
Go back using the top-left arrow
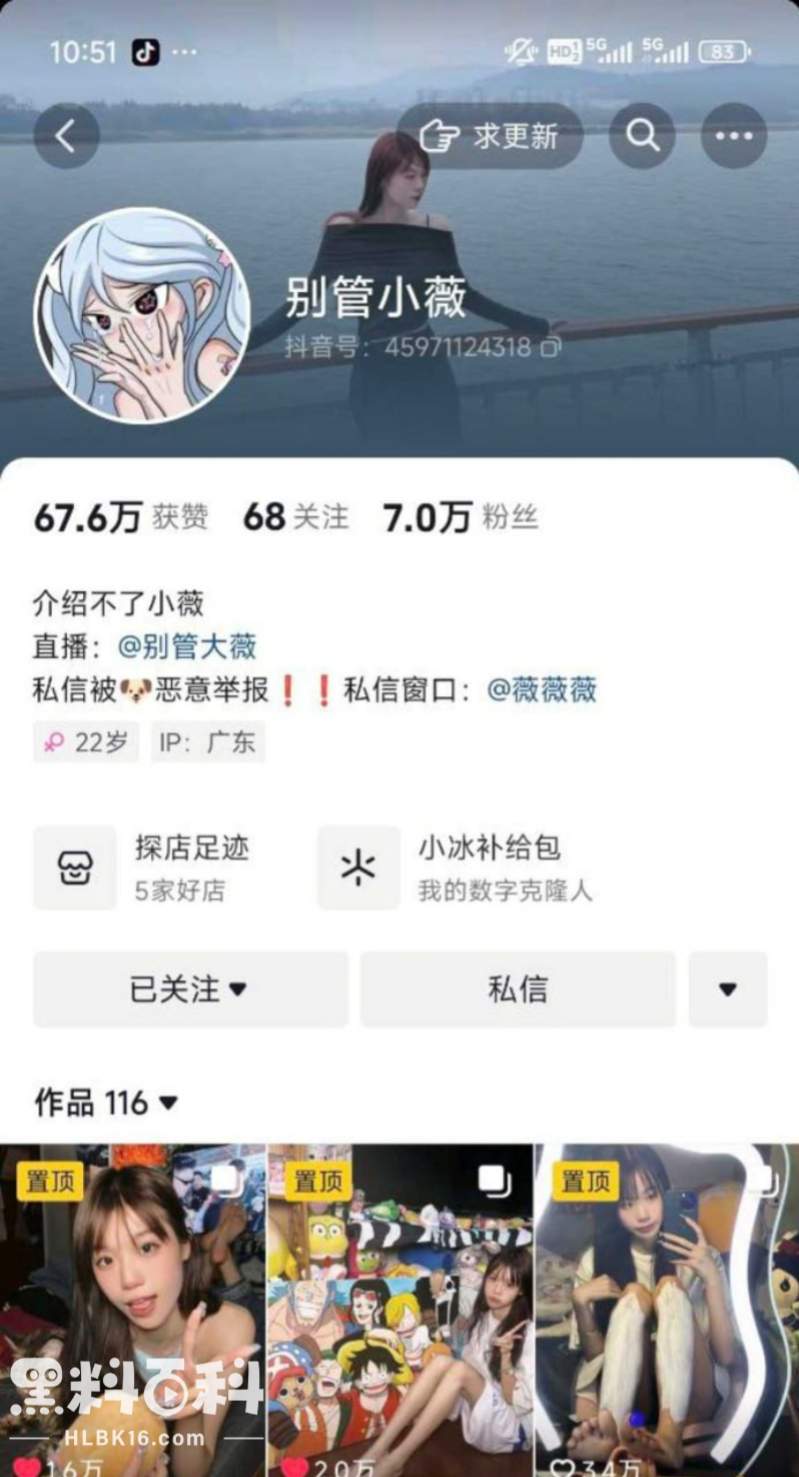pos(66,136)
